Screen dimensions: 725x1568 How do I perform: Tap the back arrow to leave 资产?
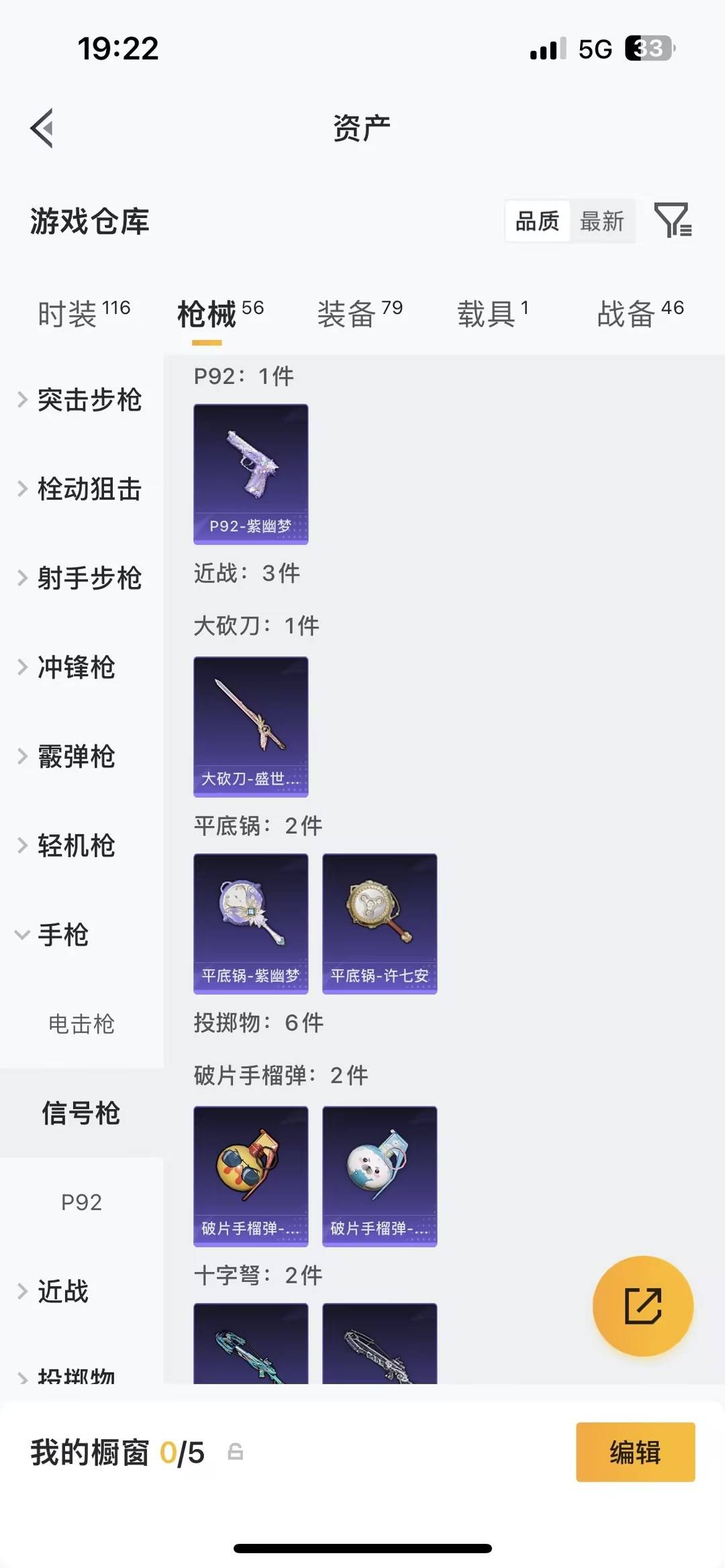42,128
